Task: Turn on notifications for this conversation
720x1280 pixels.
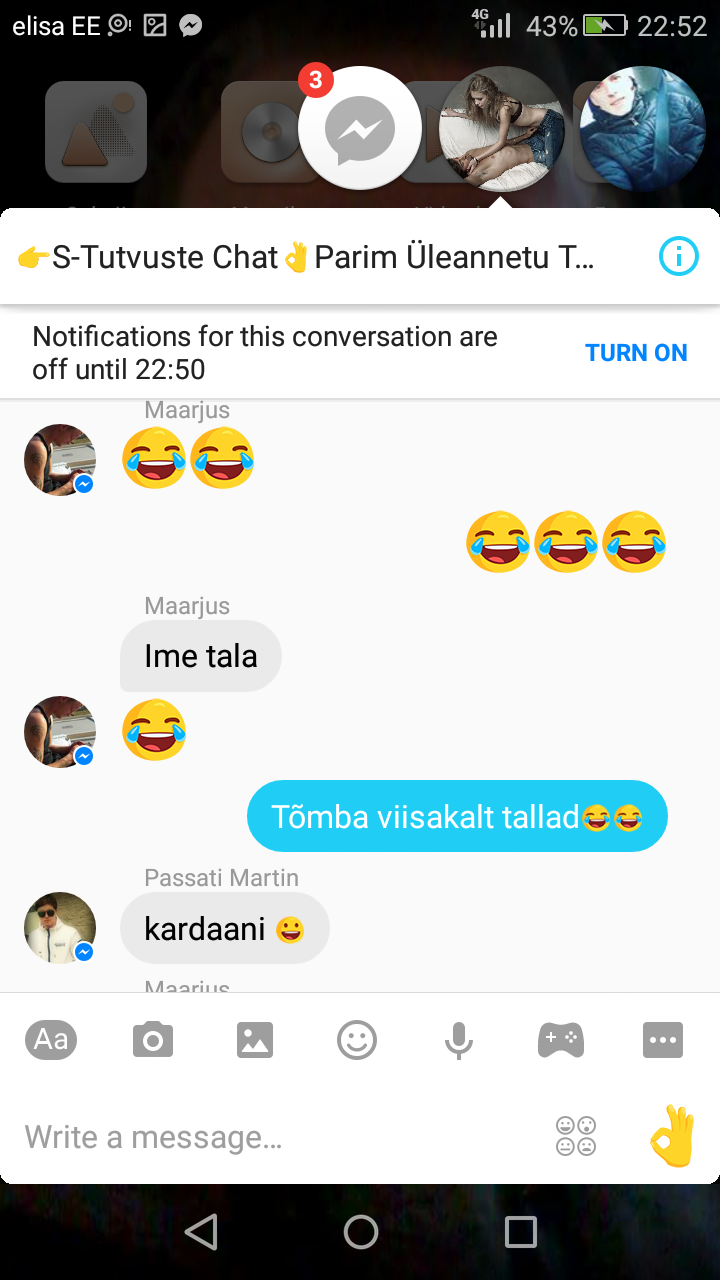Action: pyautogui.click(x=636, y=353)
